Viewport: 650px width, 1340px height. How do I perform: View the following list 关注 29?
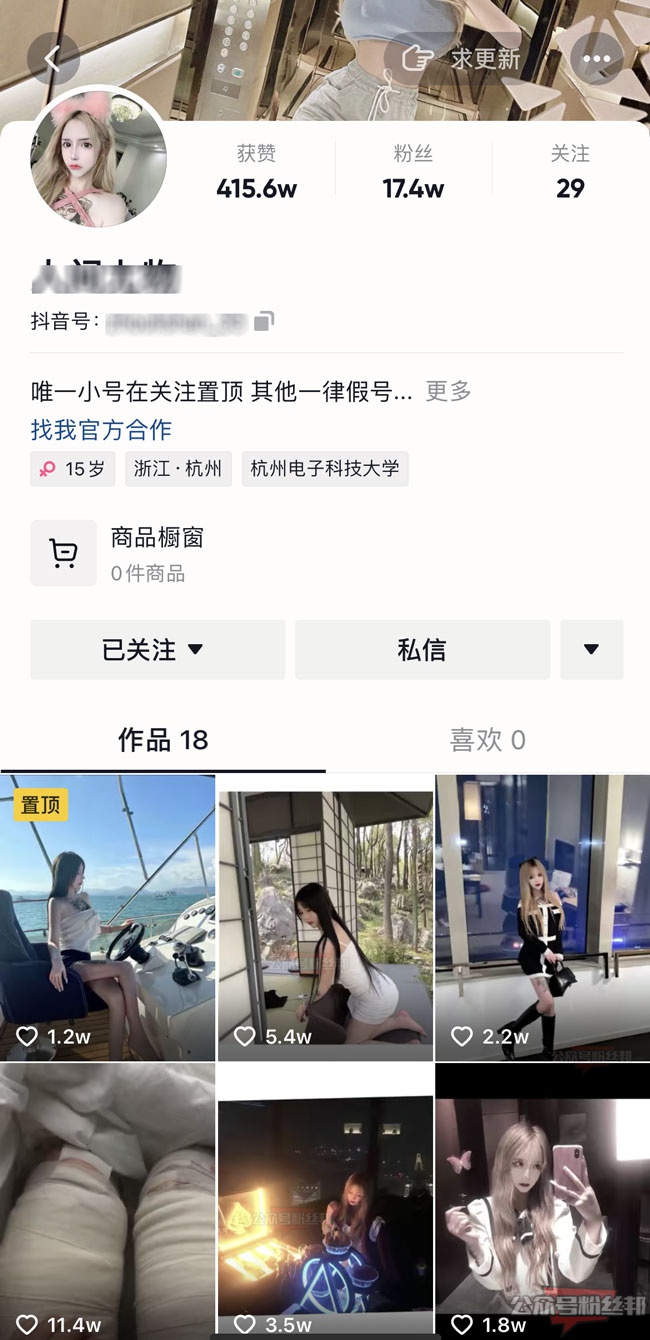click(x=570, y=172)
